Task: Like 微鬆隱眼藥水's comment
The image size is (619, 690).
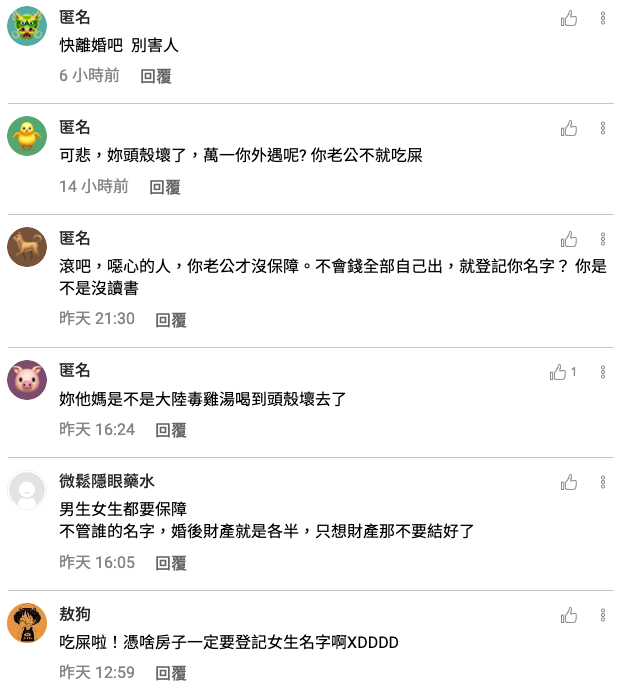Action: [569, 482]
